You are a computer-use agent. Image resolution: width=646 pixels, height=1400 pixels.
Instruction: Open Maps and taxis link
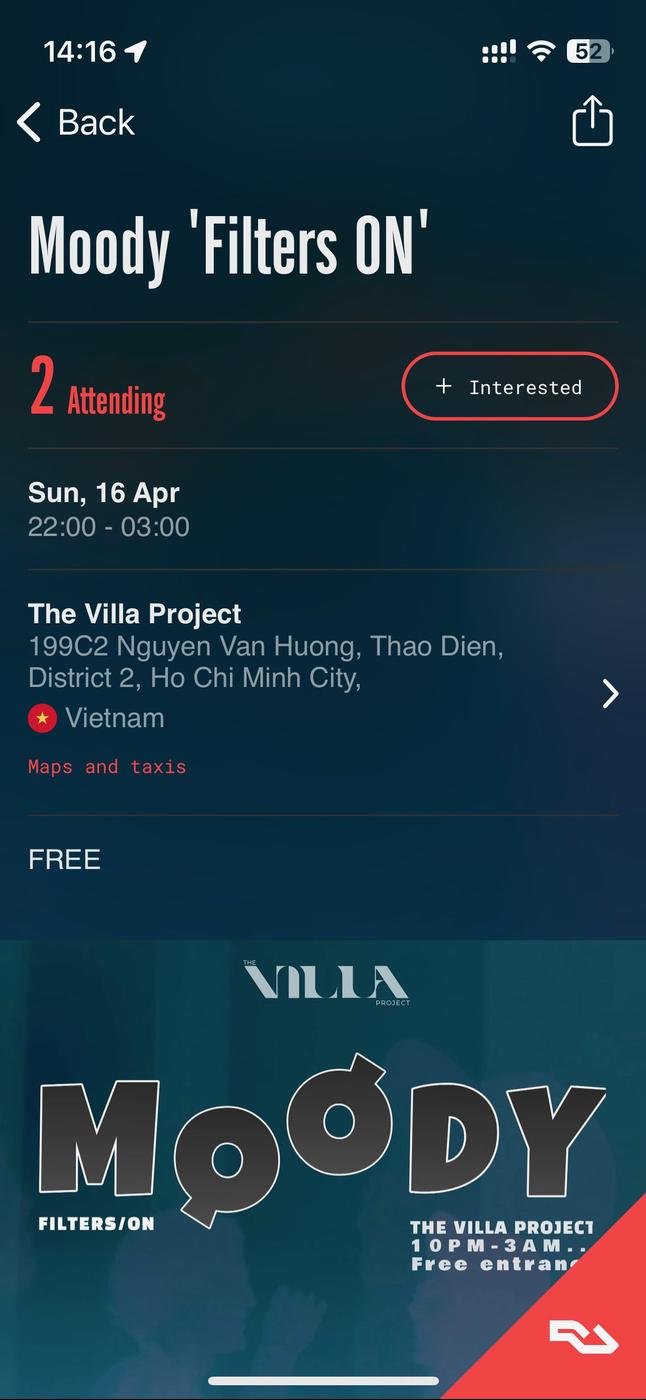coord(107,767)
